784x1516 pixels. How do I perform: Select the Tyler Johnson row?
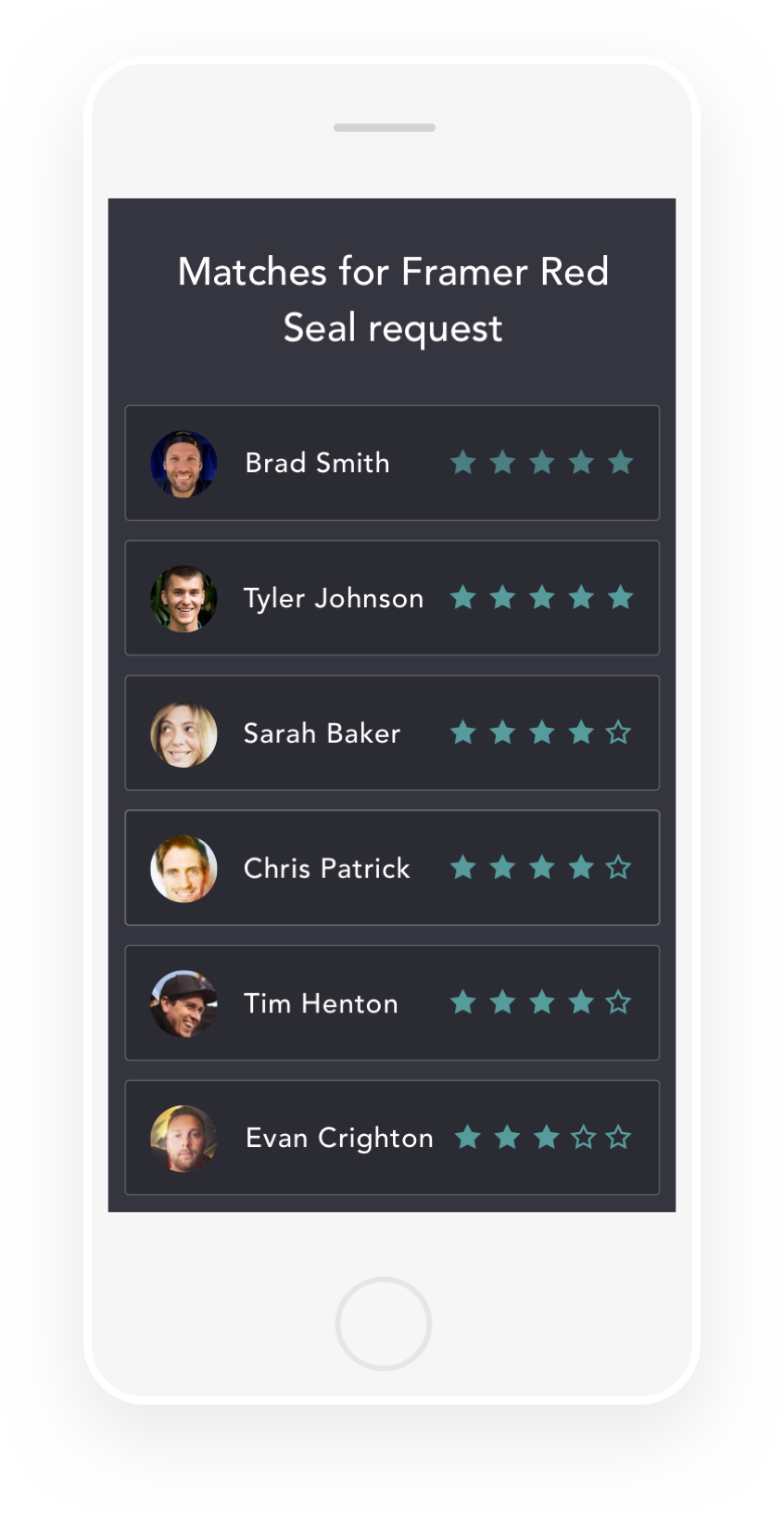(x=392, y=598)
